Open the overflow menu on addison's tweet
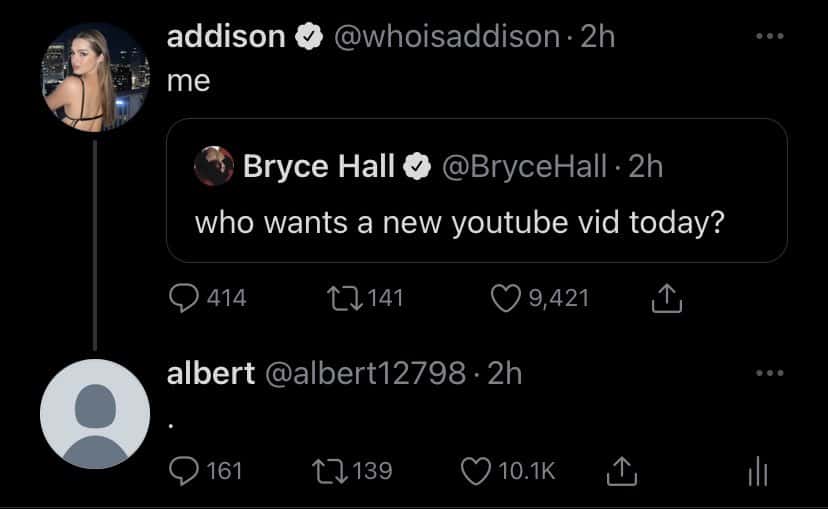 766,38
